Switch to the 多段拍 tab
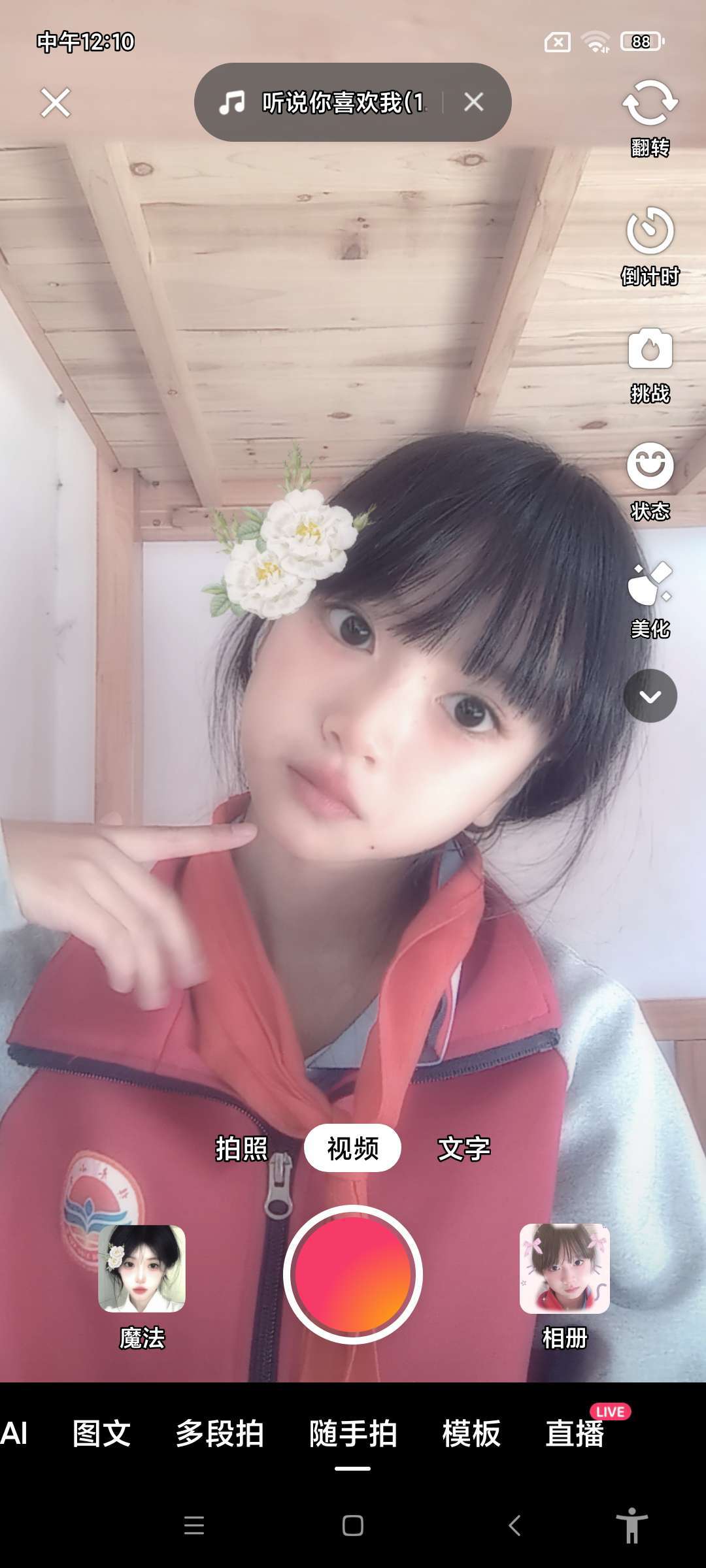Viewport: 706px width, 1568px height. (220, 1433)
